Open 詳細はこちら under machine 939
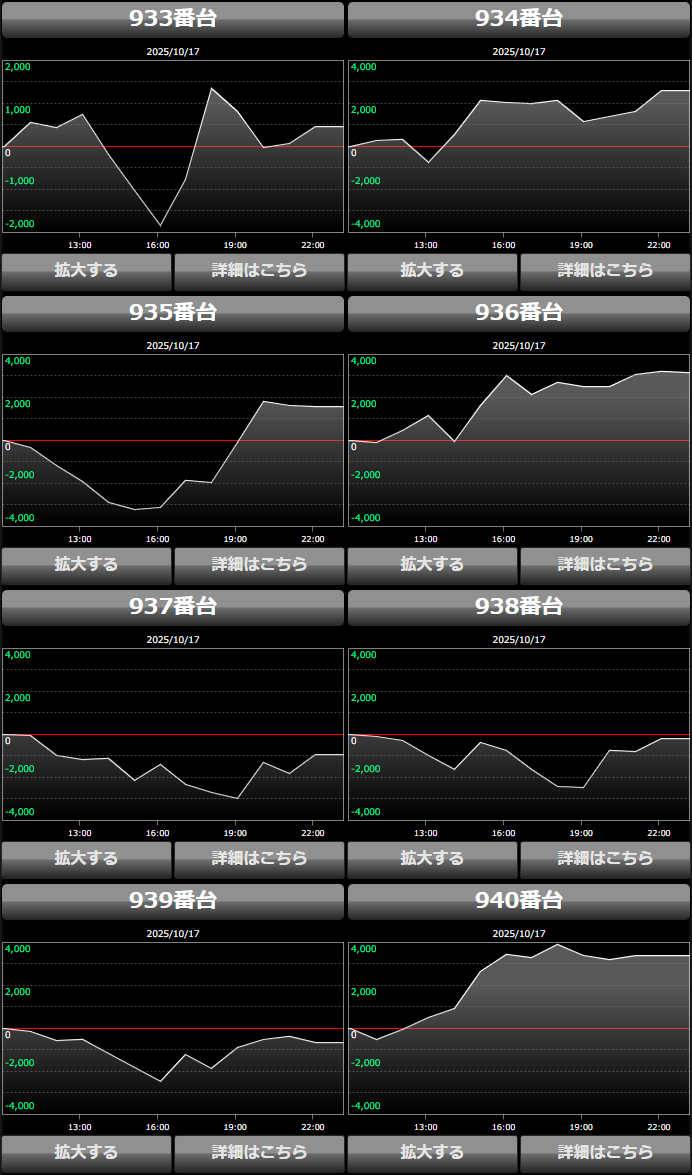 point(259,1153)
